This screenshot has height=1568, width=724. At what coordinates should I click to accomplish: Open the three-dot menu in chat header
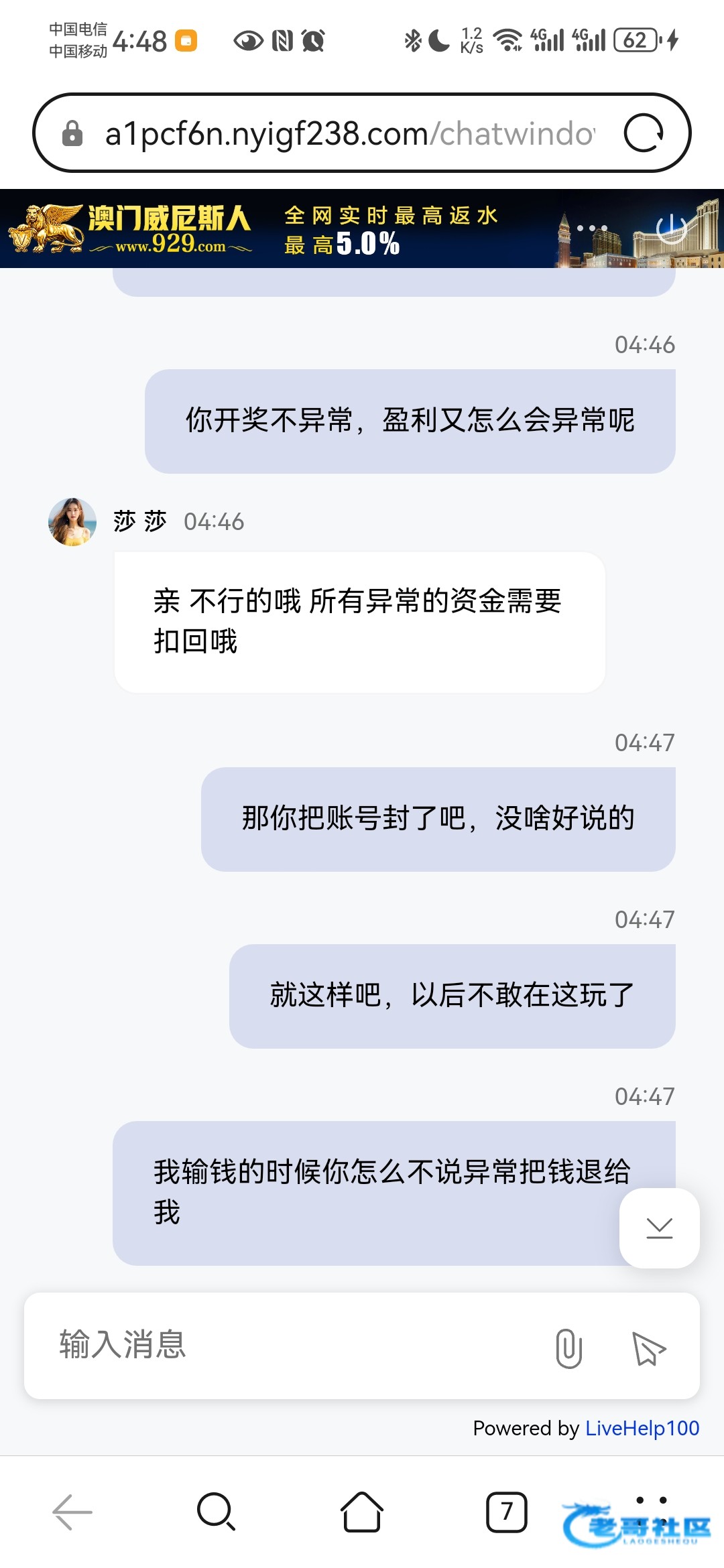[592, 228]
